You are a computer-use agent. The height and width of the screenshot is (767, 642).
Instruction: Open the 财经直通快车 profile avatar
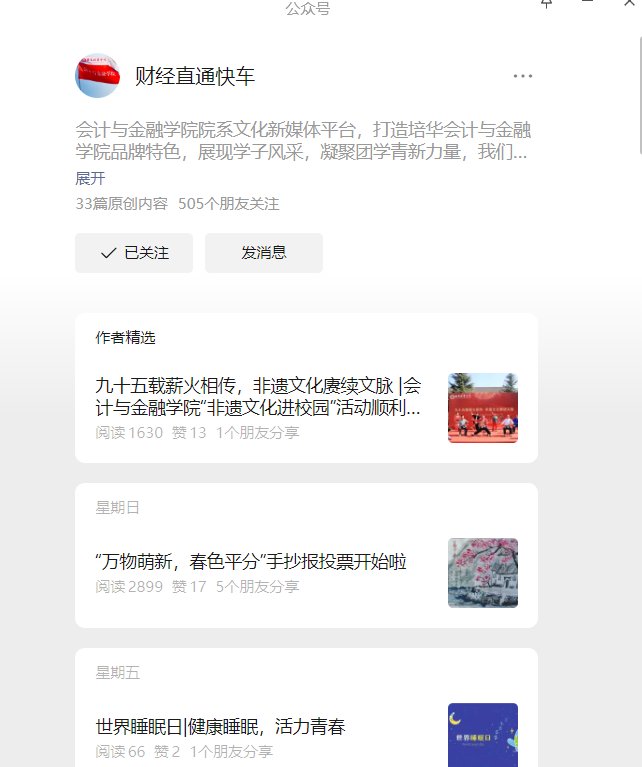click(97, 76)
